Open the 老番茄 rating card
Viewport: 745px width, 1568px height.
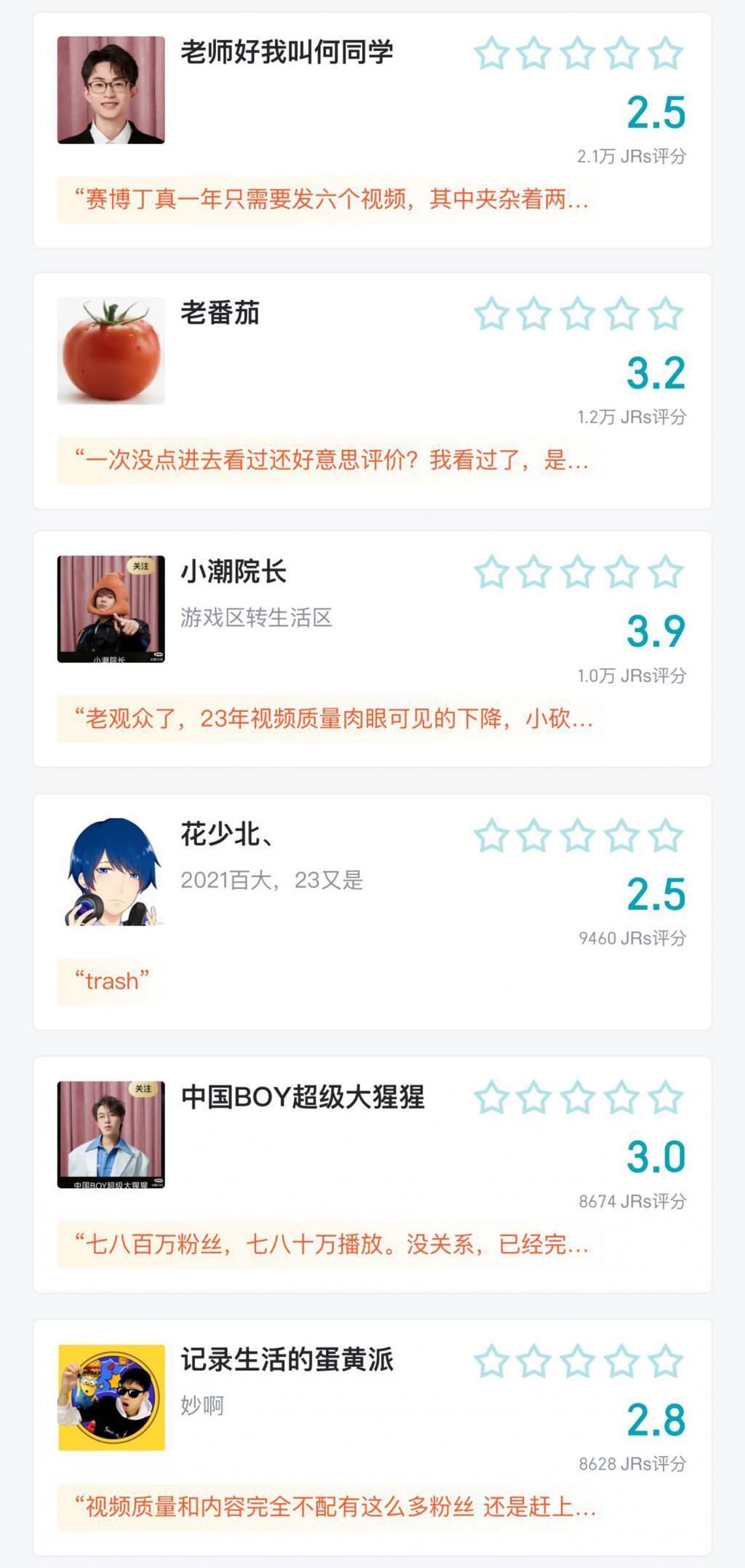(220, 314)
